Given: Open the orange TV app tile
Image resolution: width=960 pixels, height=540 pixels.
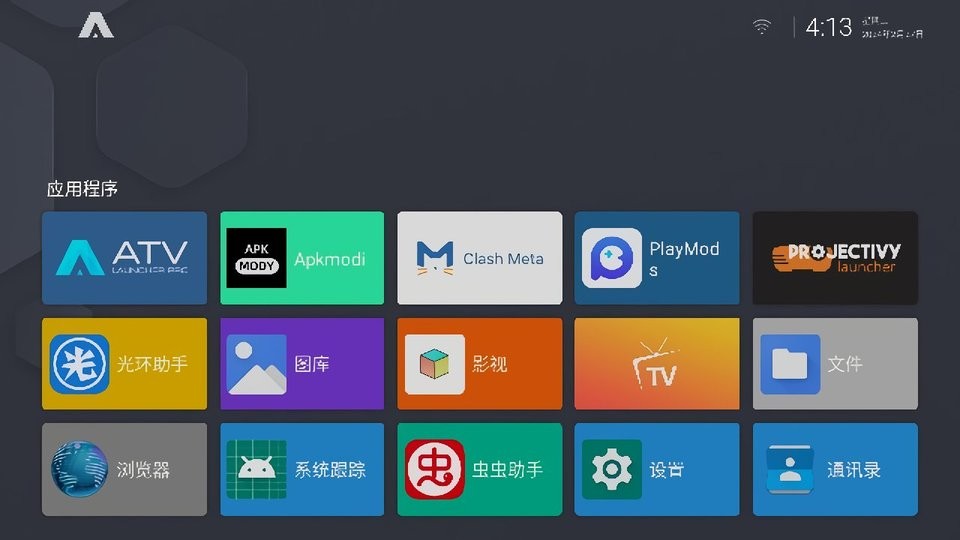Looking at the screenshot, I should tap(657, 364).
